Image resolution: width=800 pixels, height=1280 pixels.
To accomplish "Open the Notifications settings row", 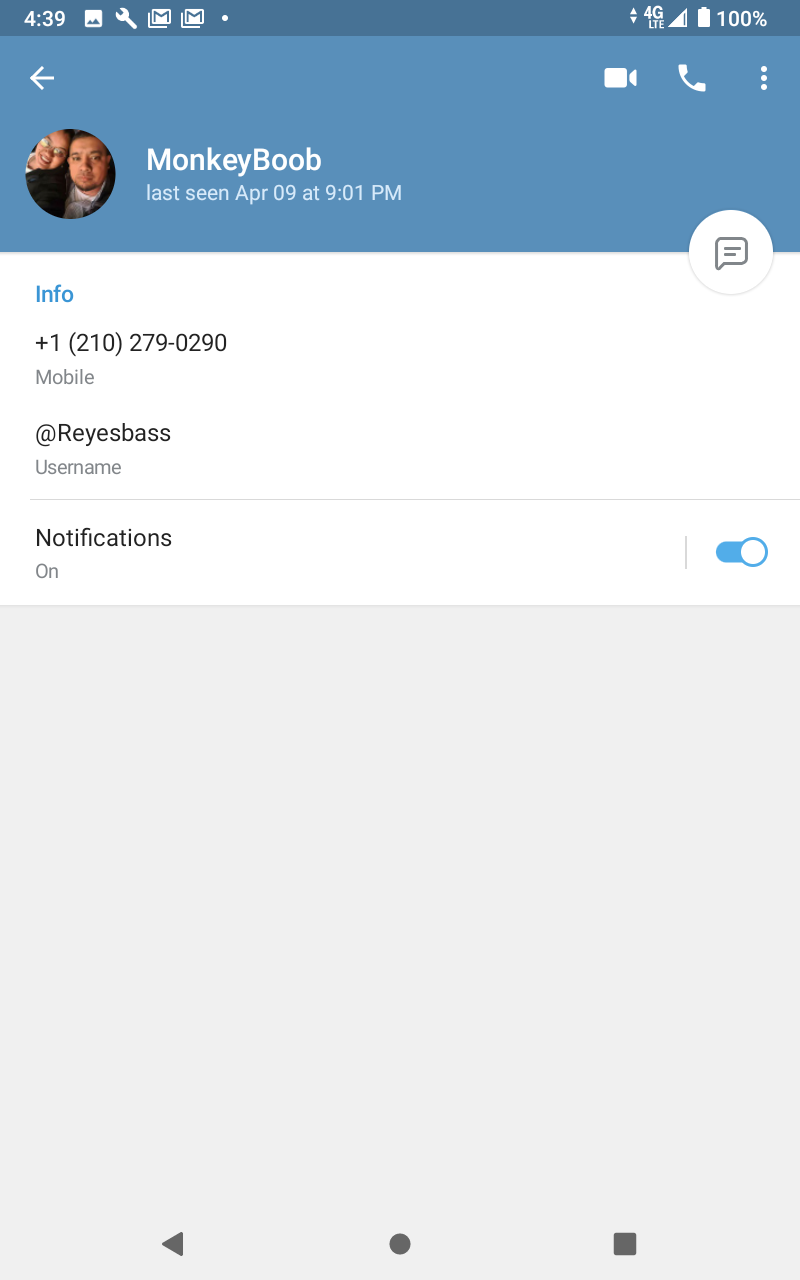I will [x=300, y=552].
